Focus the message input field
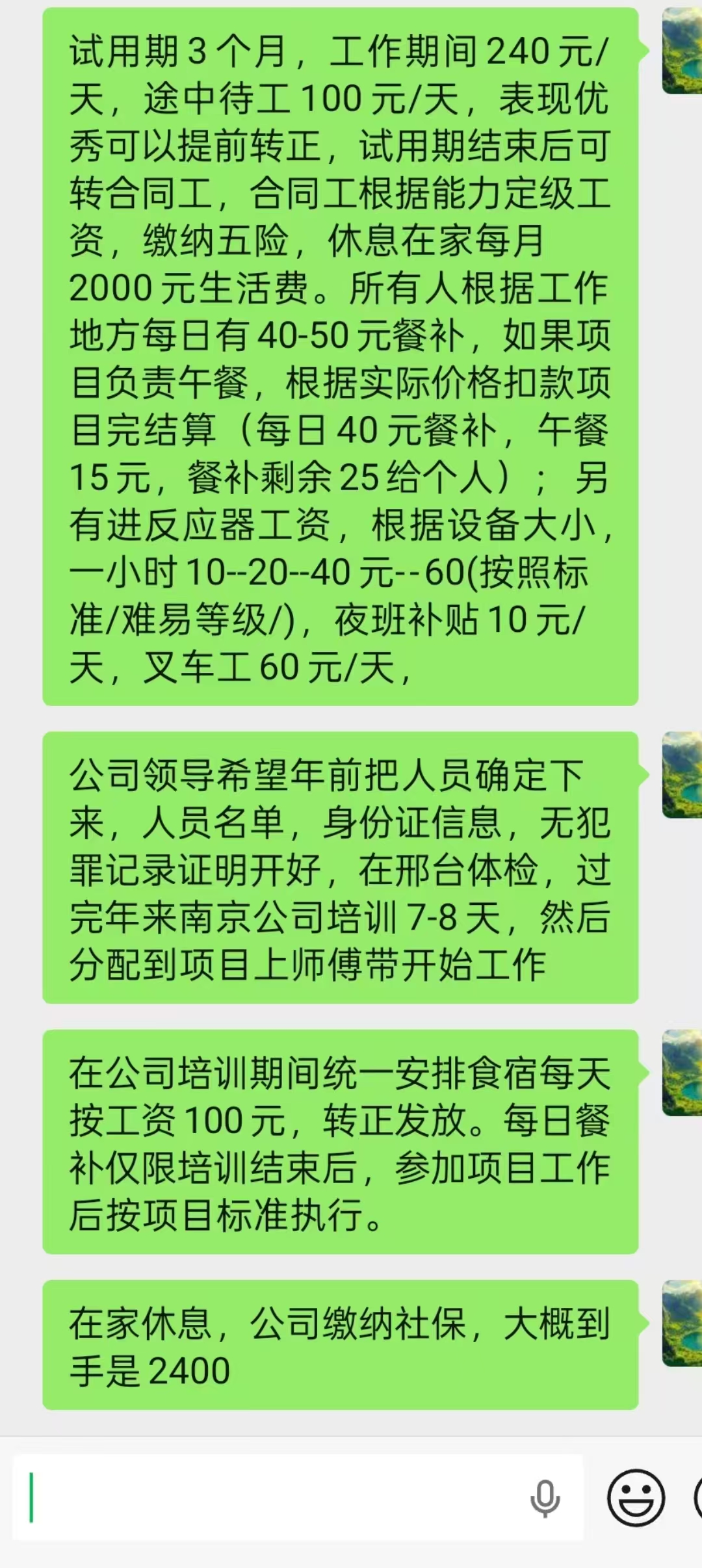702x1568 pixels. (273, 1498)
